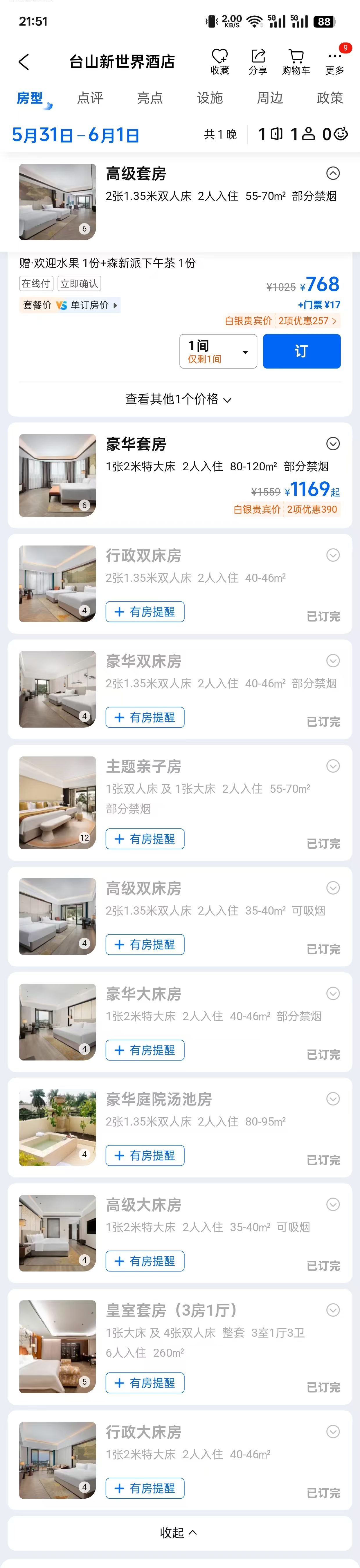Screen dimensions: 360x1568
Task: Book the 高级套房 with the 订 button
Action: pyautogui.click(x=302, y=351)
